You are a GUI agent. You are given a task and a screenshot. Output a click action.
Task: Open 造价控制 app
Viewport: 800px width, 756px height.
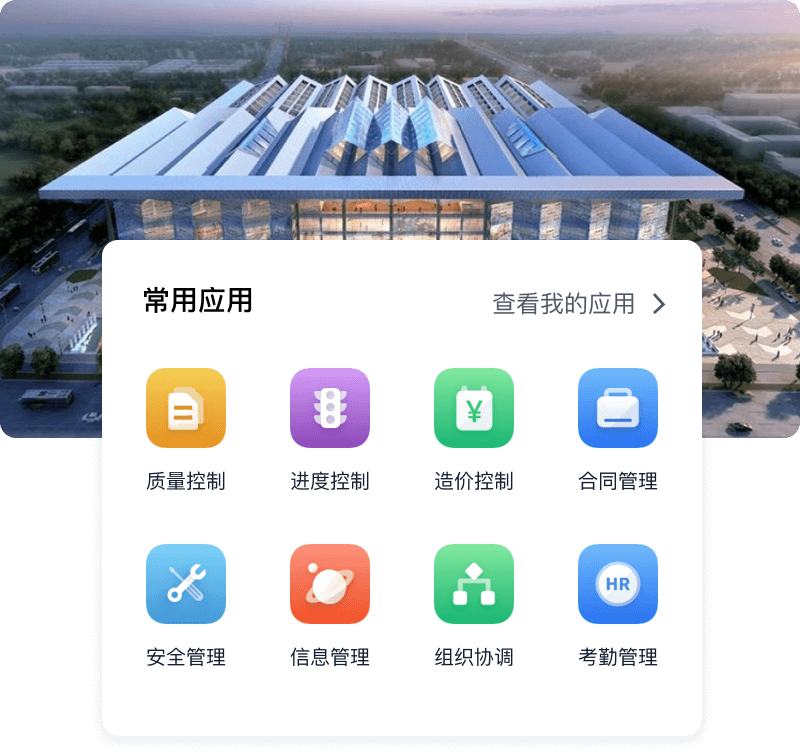pyautogui.click(x=474, y=408)
